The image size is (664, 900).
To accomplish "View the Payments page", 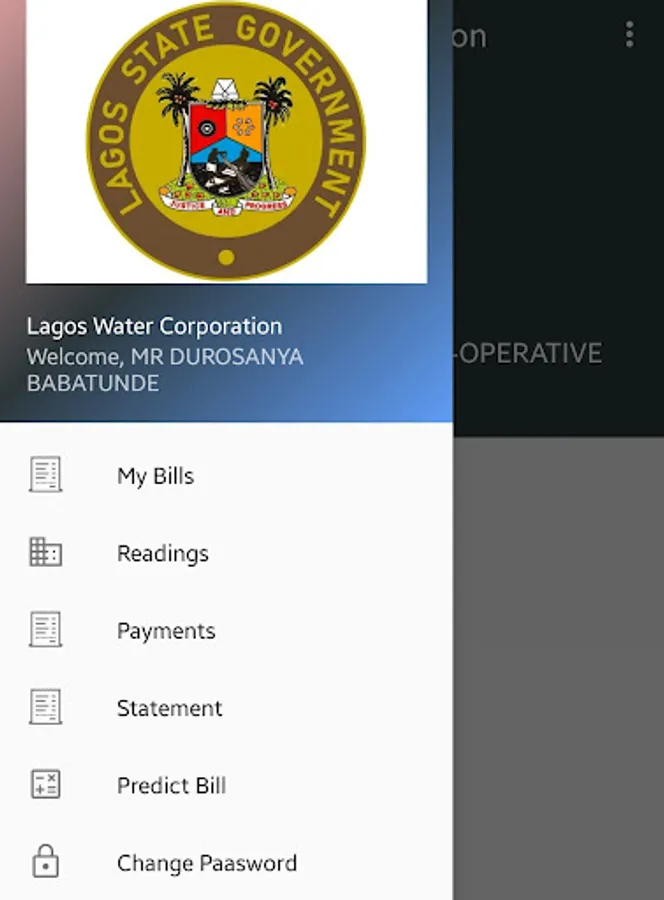I will [x=166, y=631].
